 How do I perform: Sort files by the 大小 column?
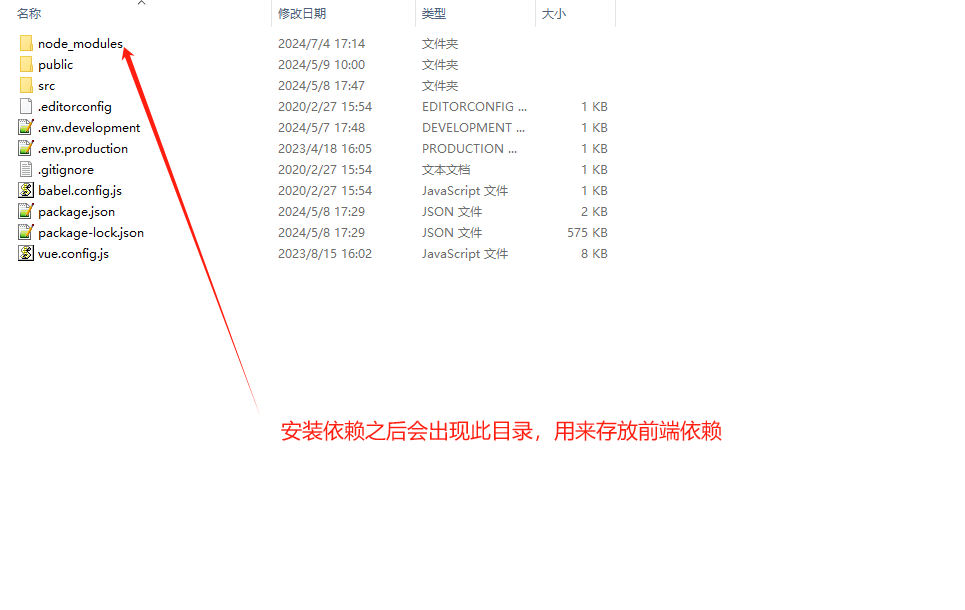pos(553,14)
